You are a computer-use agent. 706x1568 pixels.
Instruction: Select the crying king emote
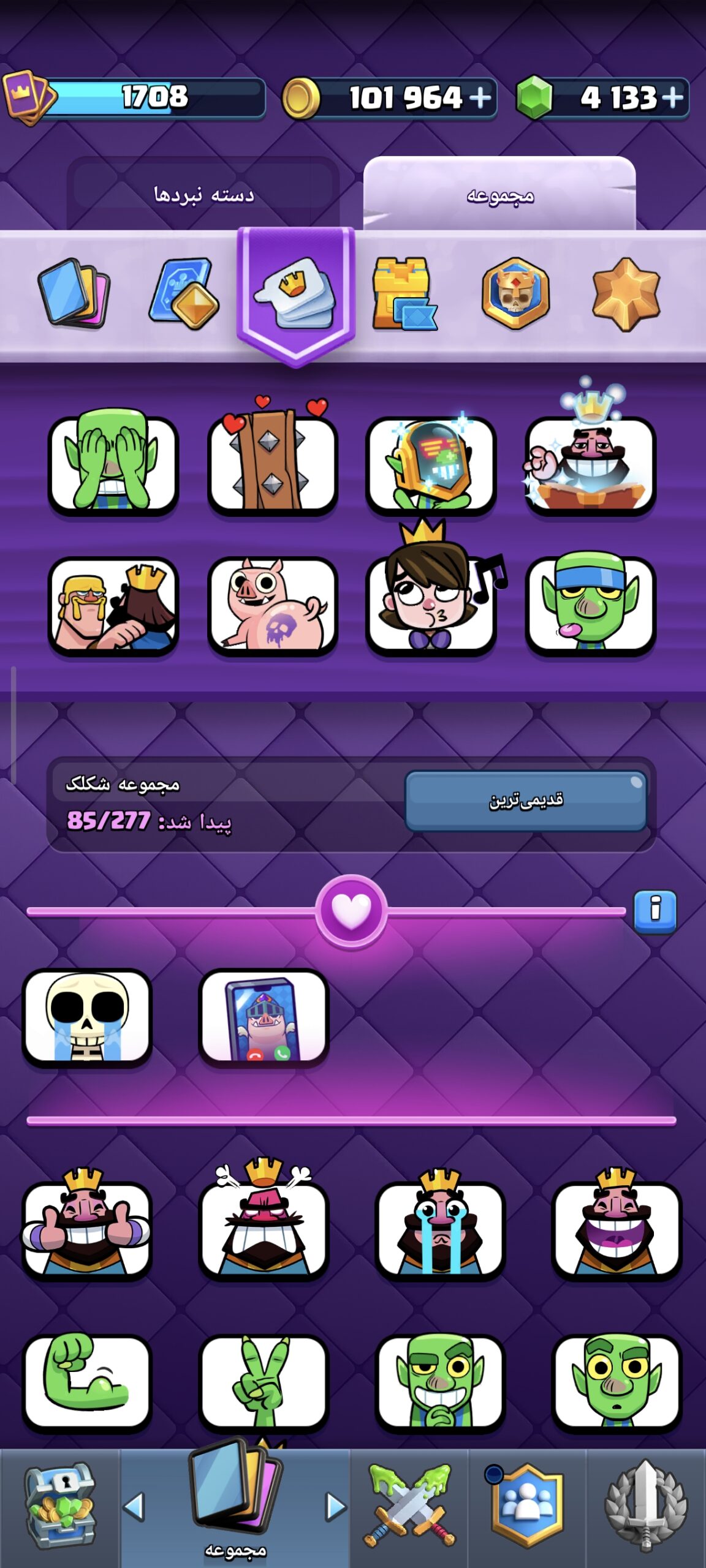tap(439, 1225)
